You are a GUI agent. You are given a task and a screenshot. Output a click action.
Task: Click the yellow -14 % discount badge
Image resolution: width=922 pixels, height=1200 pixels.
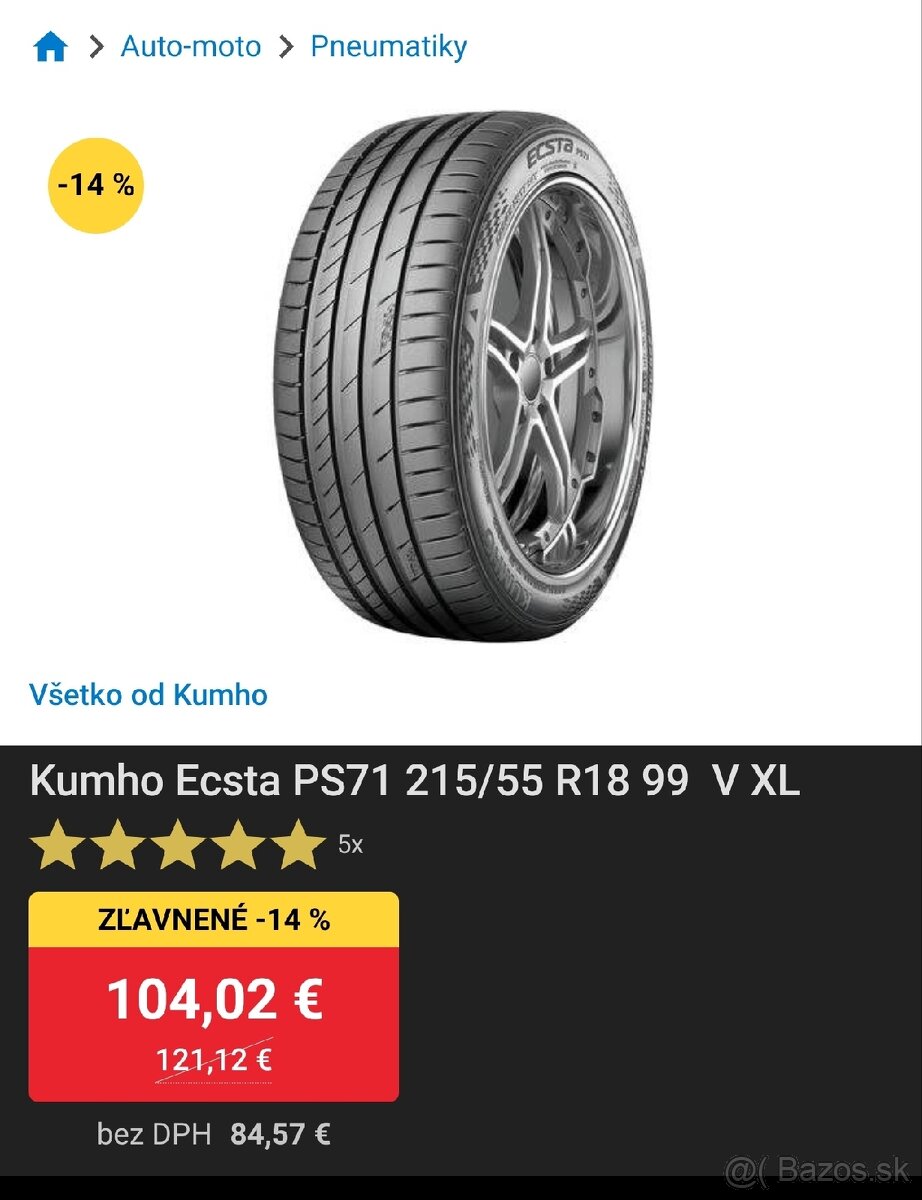point(96,182)
